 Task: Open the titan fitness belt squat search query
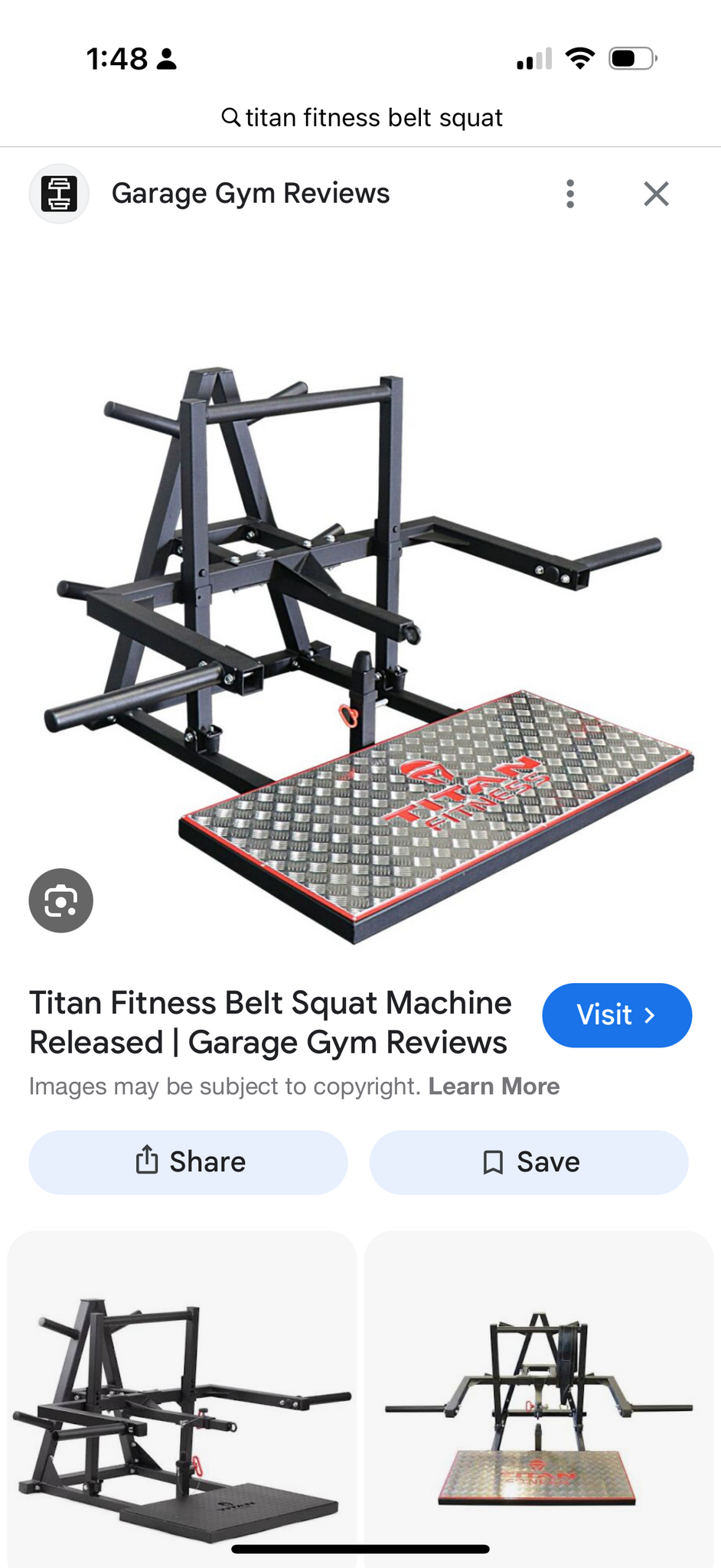374,117
